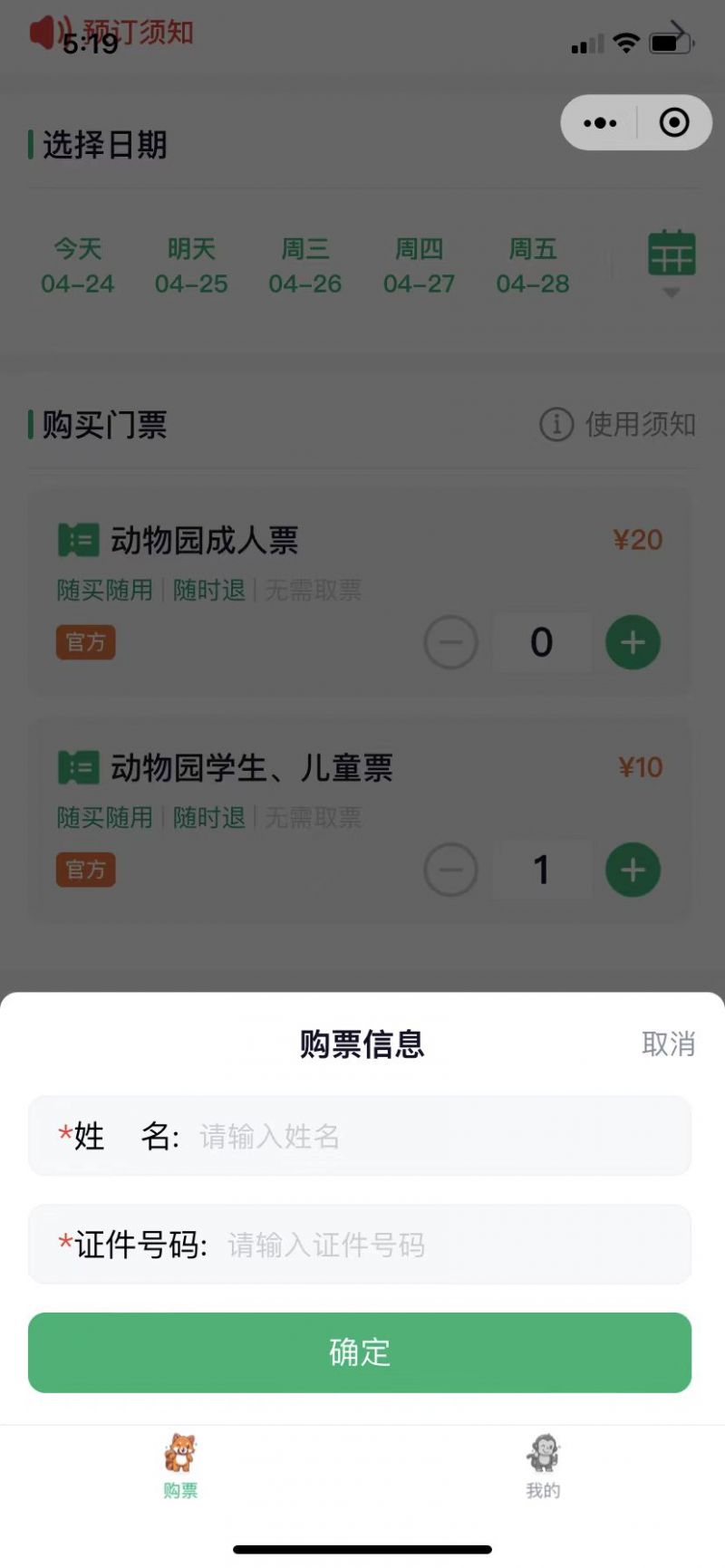Close the mini program with the circle icon
The image size is (725, 1568).
point(674,123)
